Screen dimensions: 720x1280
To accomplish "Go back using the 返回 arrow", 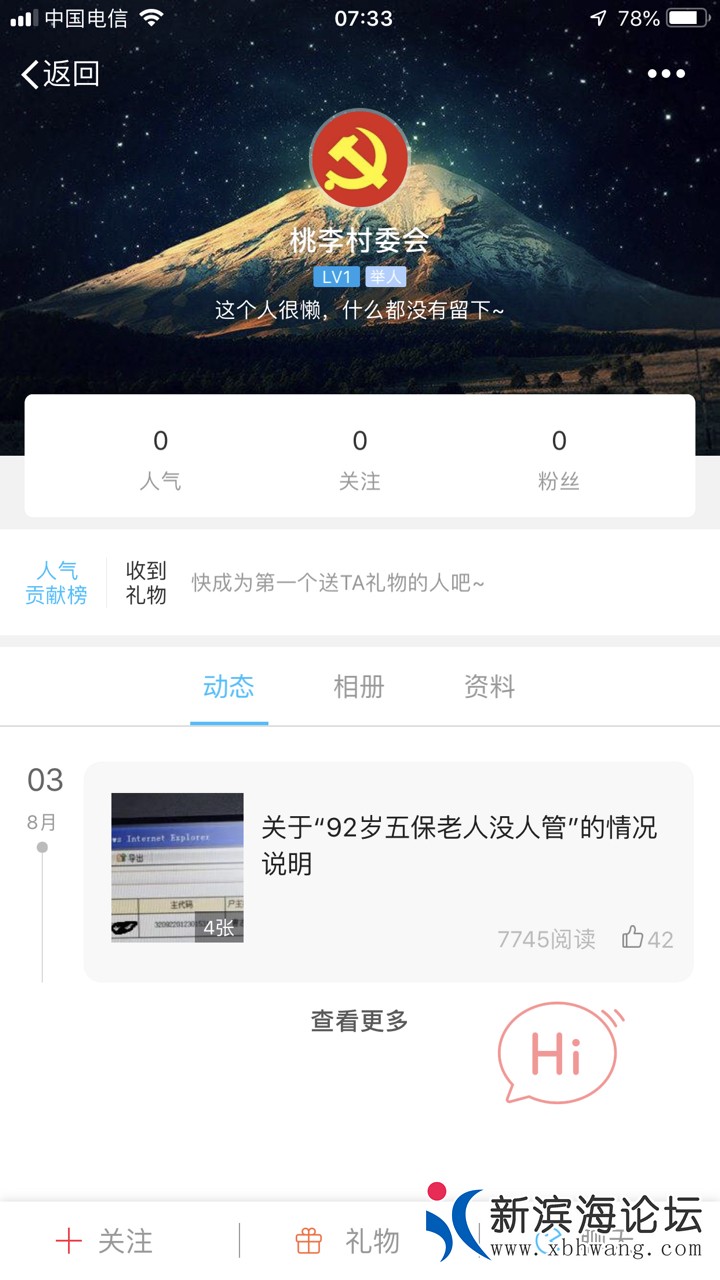I will [60, 73].
